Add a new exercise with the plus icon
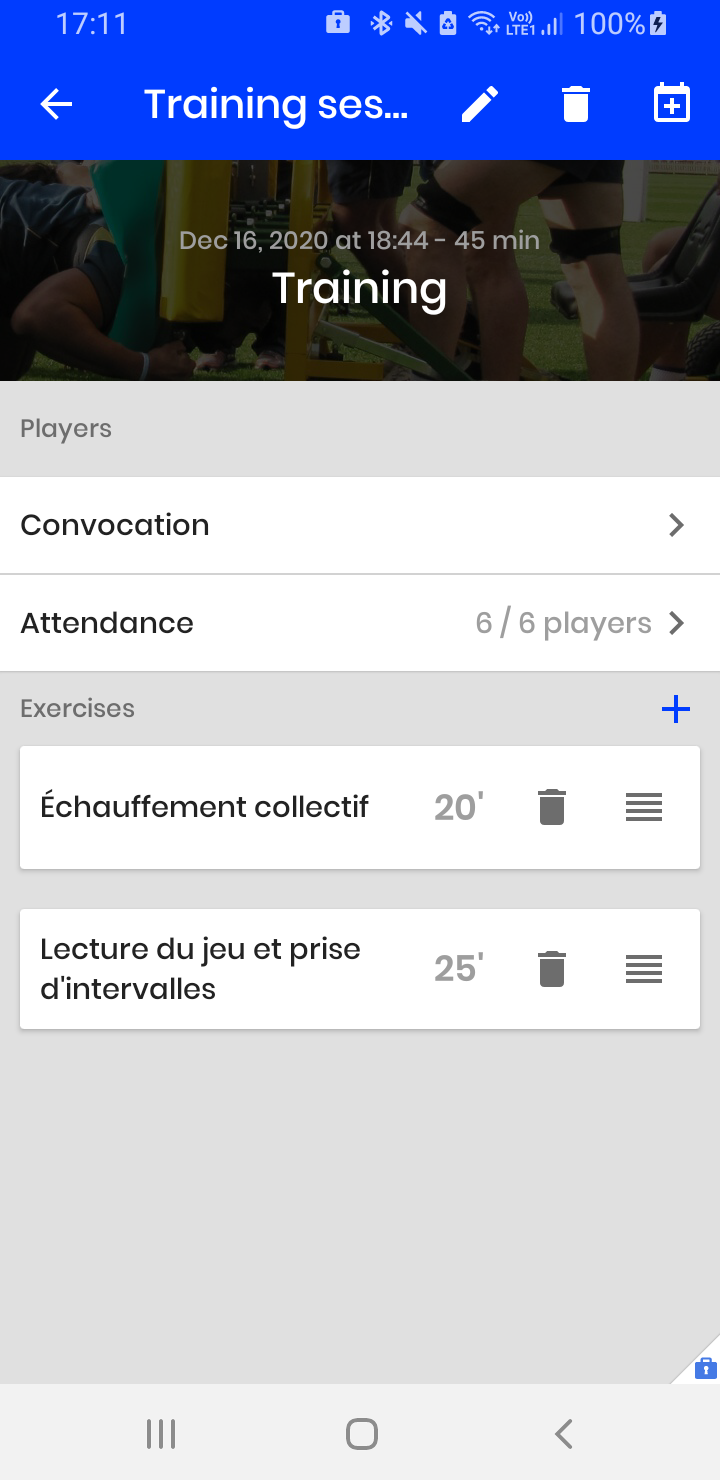The height and width of the screenshot is (1480, 720). [x=675, y=709]
